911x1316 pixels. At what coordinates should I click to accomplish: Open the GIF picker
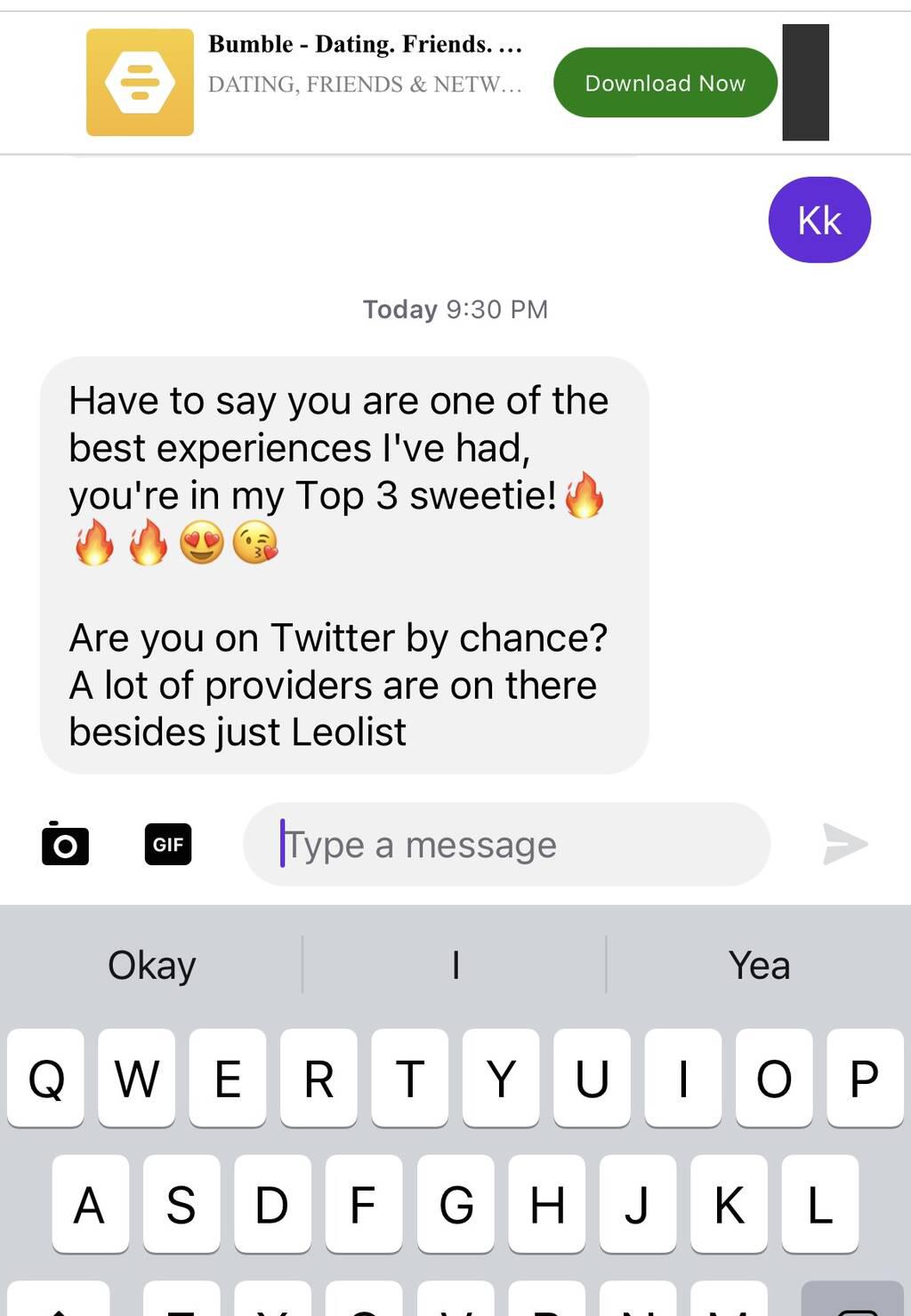click(x=168, y=844)
